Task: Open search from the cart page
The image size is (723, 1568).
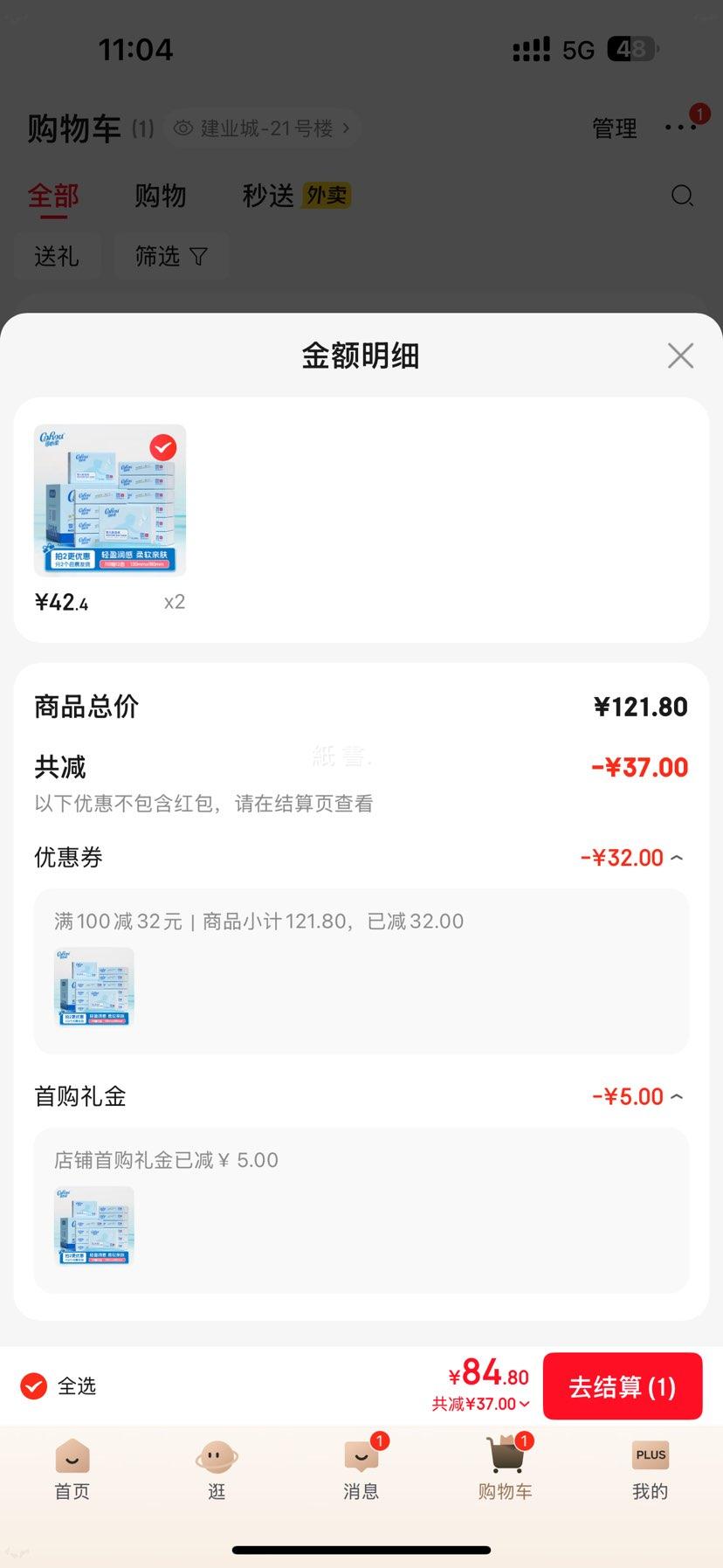Action: [682, 196]
